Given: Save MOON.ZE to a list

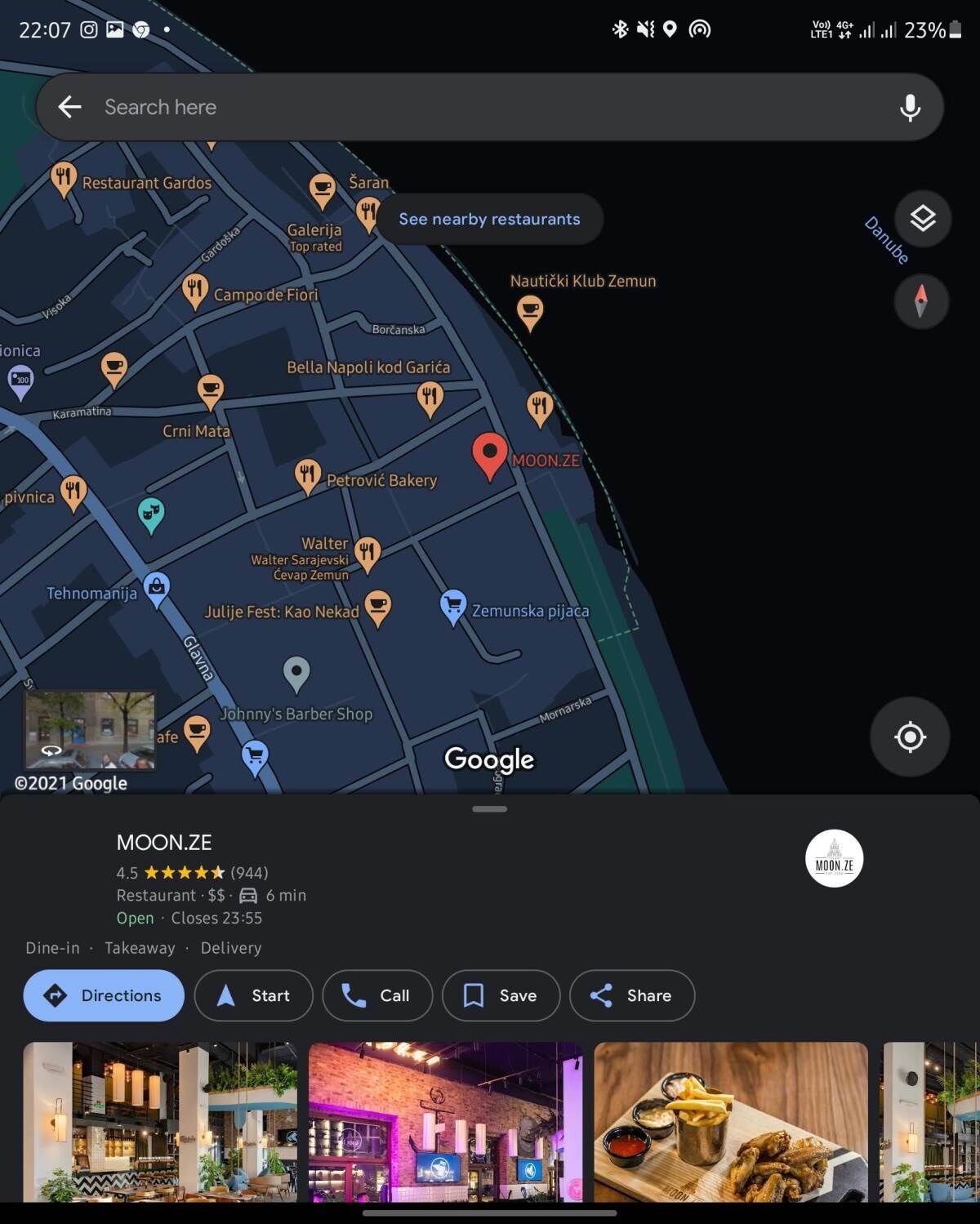Looking at the screenshot, I should [501, 995].
